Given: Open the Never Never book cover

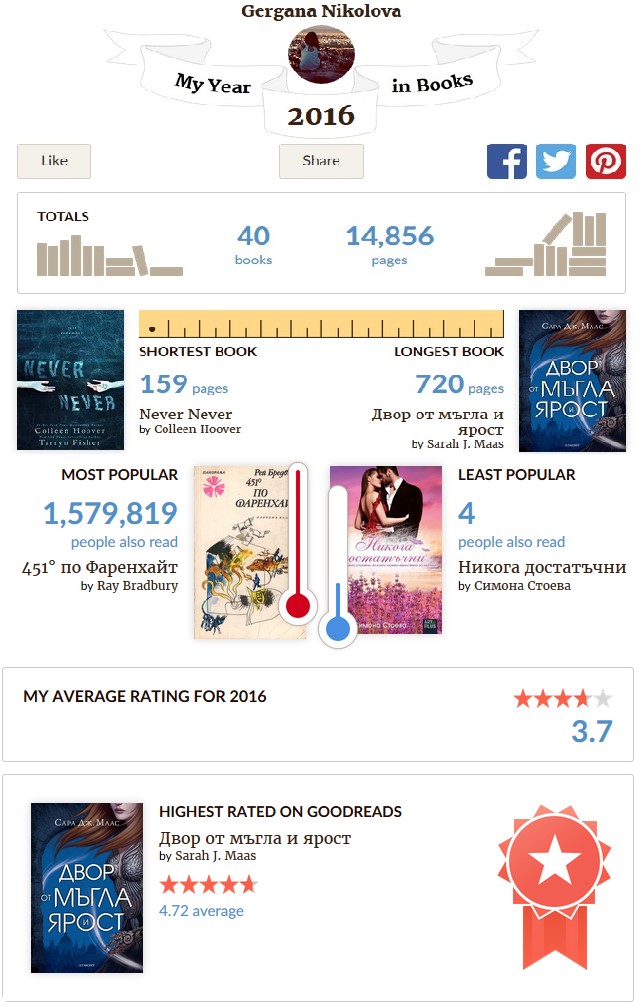Looking at the screenshot, I should click(x=71, y=380).
